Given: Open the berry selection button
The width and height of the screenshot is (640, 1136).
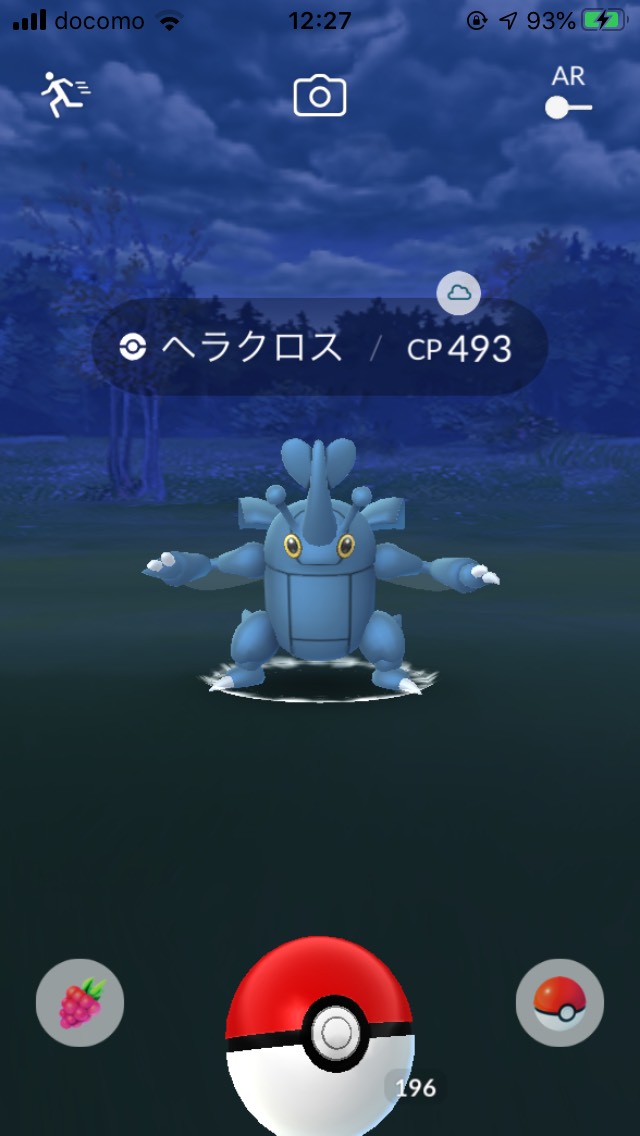Looking at the screenshot, I should pos(80,1003).
